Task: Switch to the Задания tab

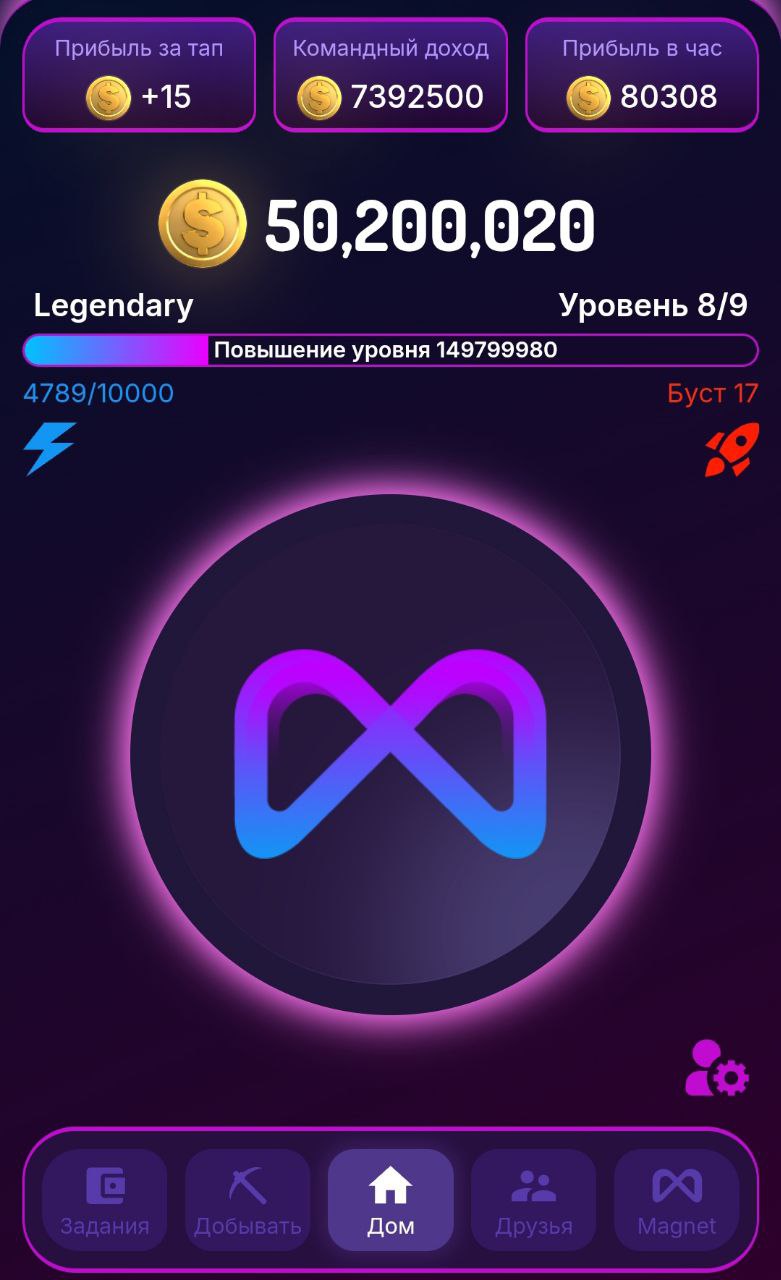Action: tap(104, 1200)
